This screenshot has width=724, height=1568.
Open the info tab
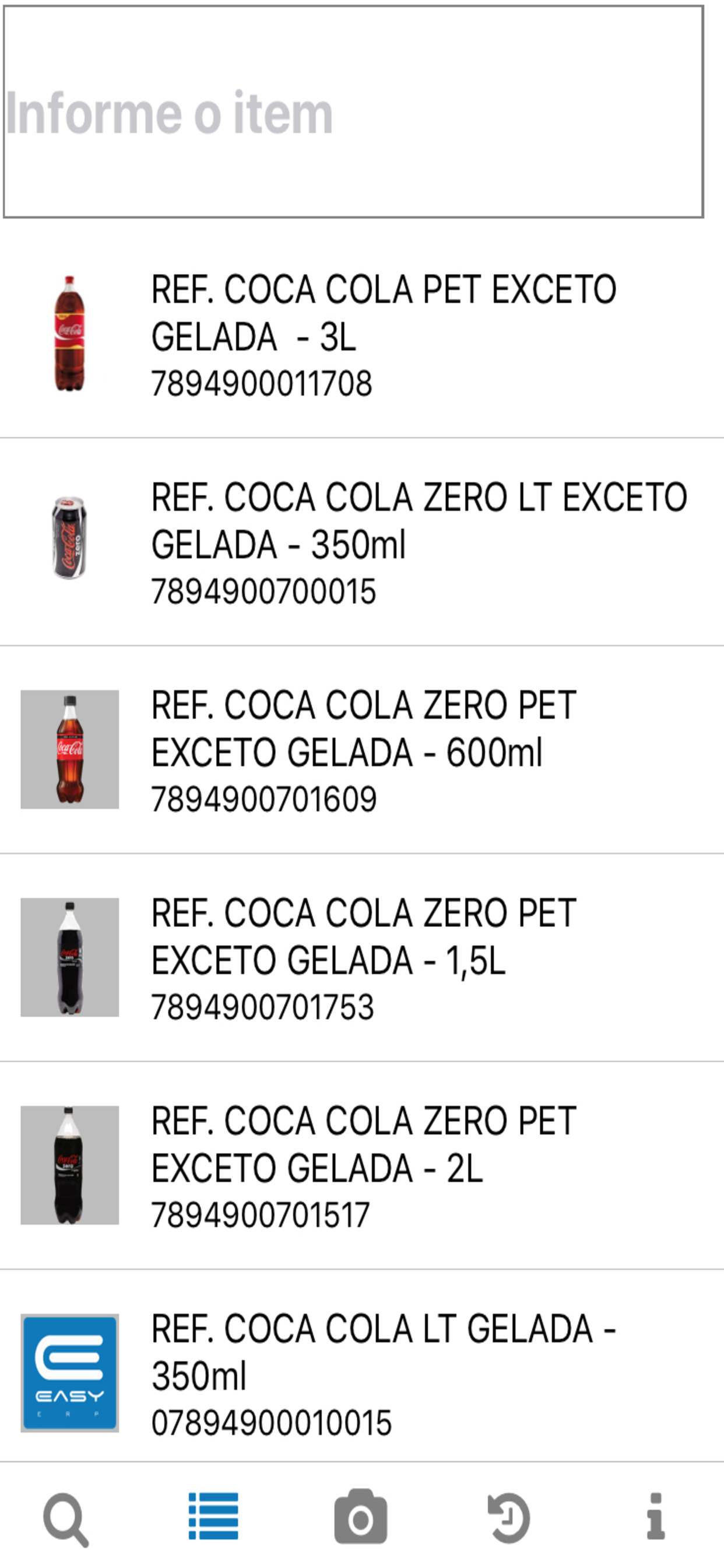(x=655, y=1516)
